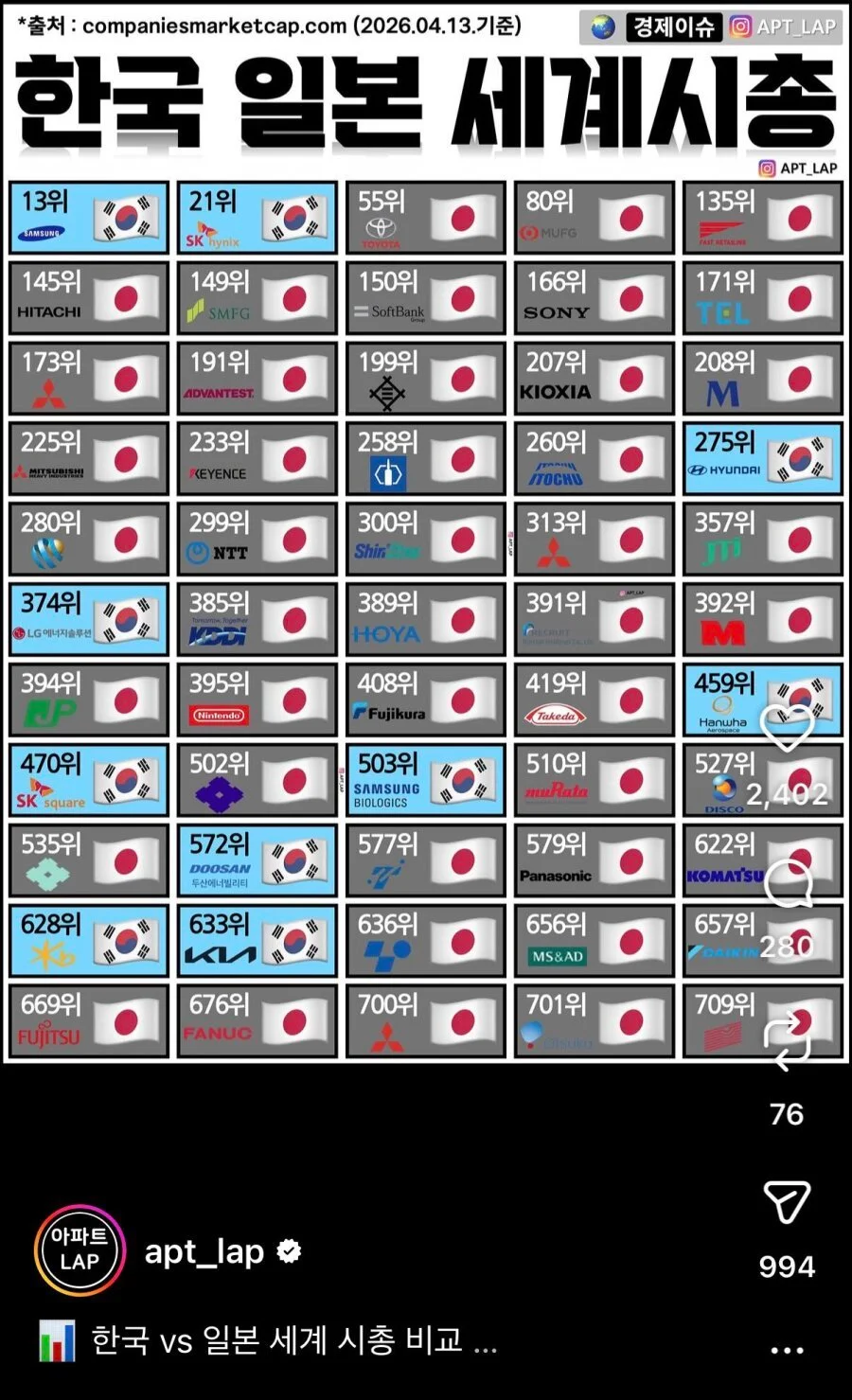852x1400 pixels.
Task: Open apt_lap's profile picture
Action: [80, 1249]
